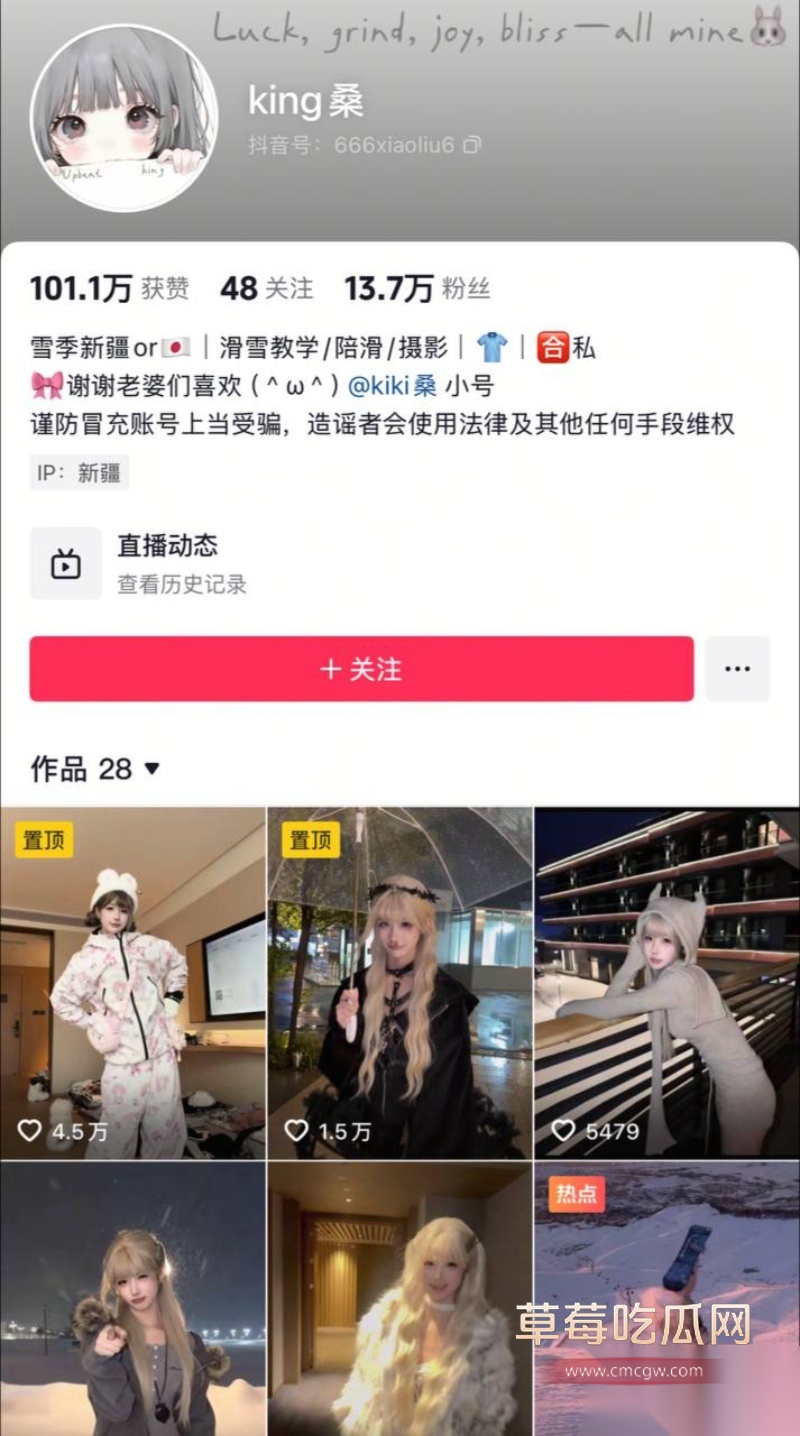
Task: Open the king桑 profile avatar
Action: 120,116
